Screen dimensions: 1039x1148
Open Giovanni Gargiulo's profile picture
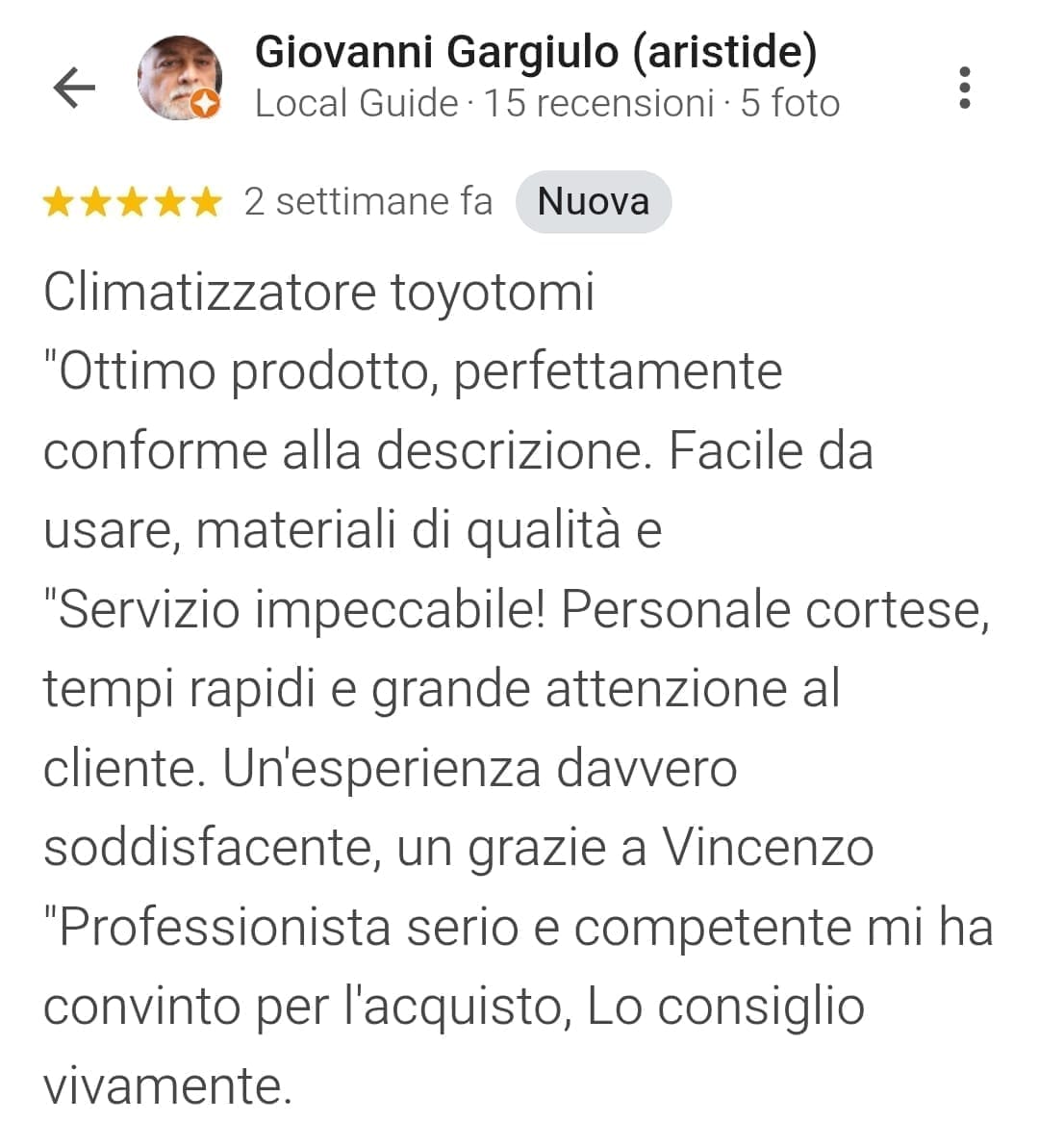[179, 79]
